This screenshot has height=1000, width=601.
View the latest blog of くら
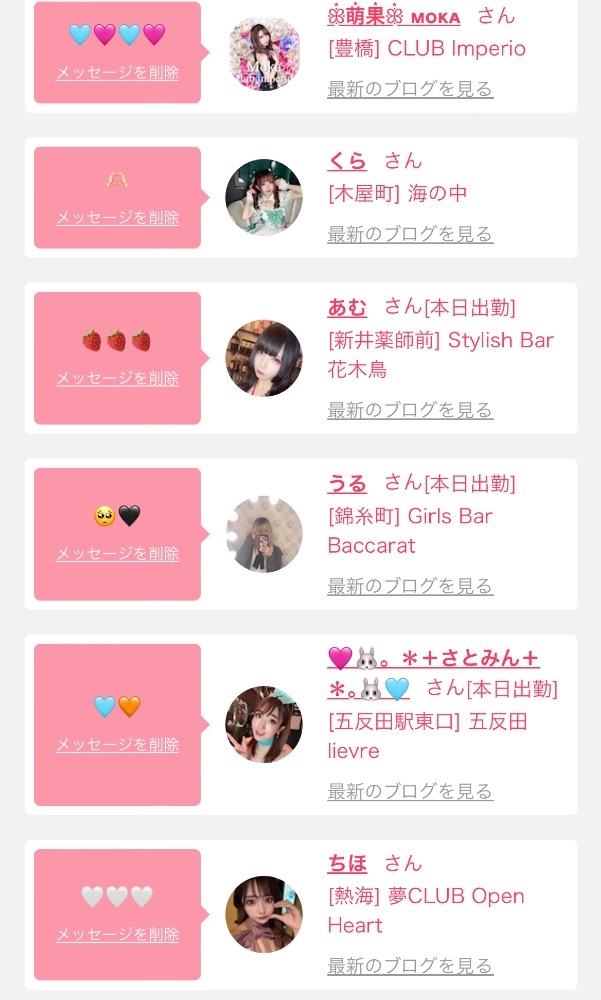tap(410, 235)
